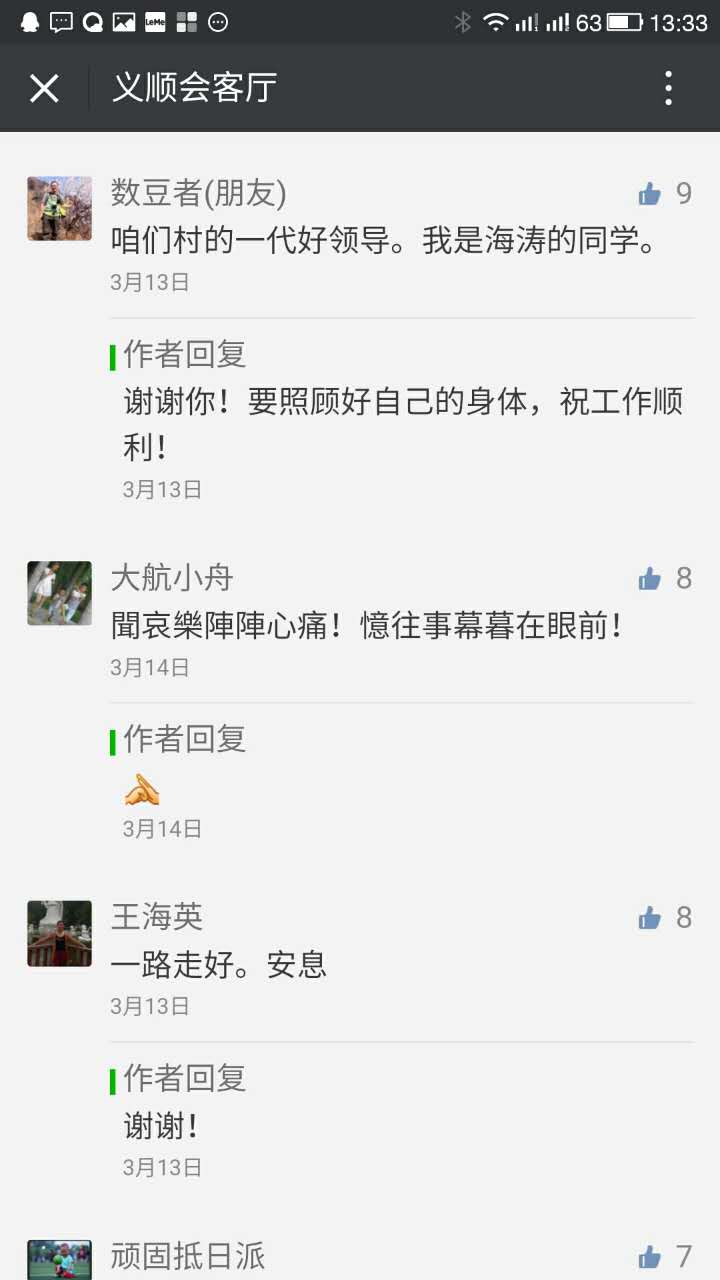Close the 义顺会客厅 page
Viewport: 720px width, 1280px height.
coord(44,88)
